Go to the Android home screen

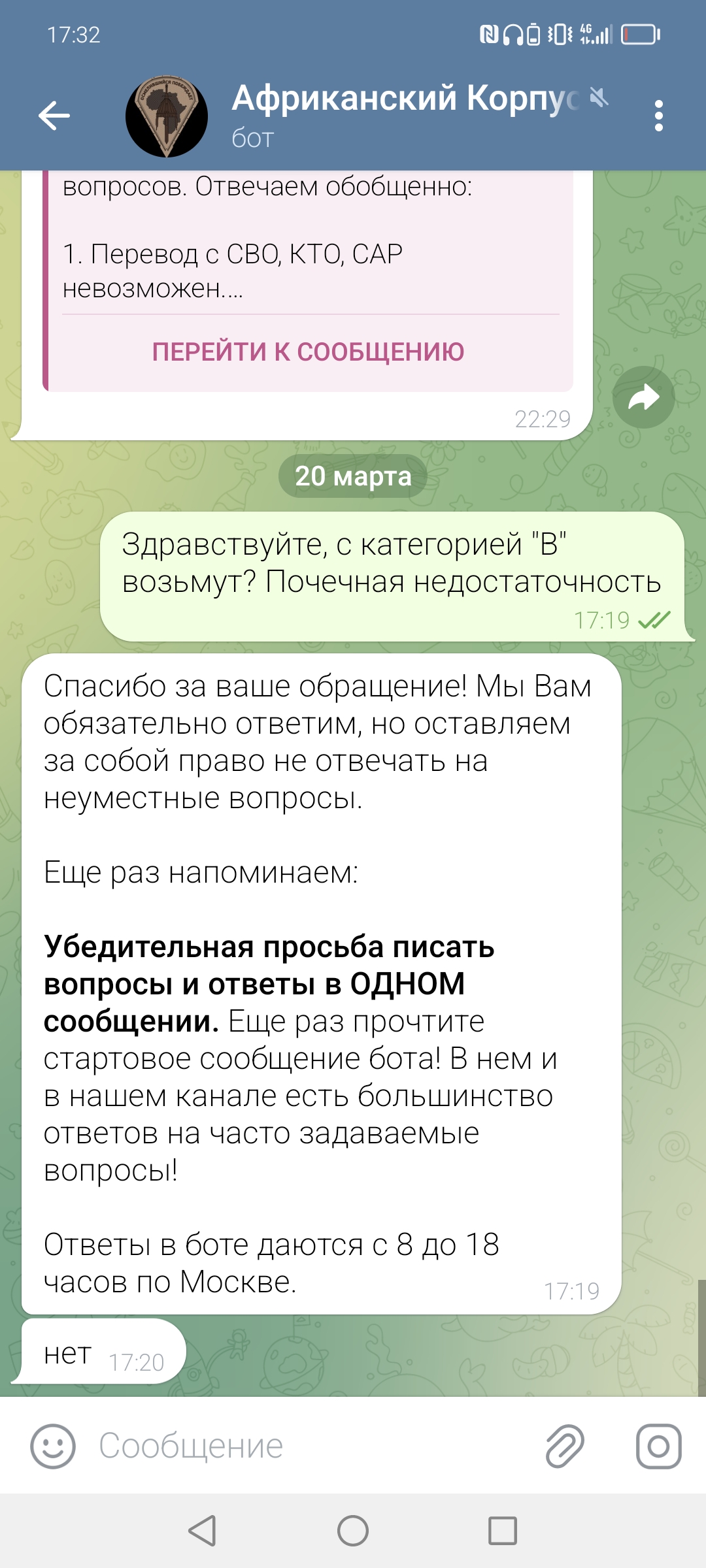(353, 1530)
